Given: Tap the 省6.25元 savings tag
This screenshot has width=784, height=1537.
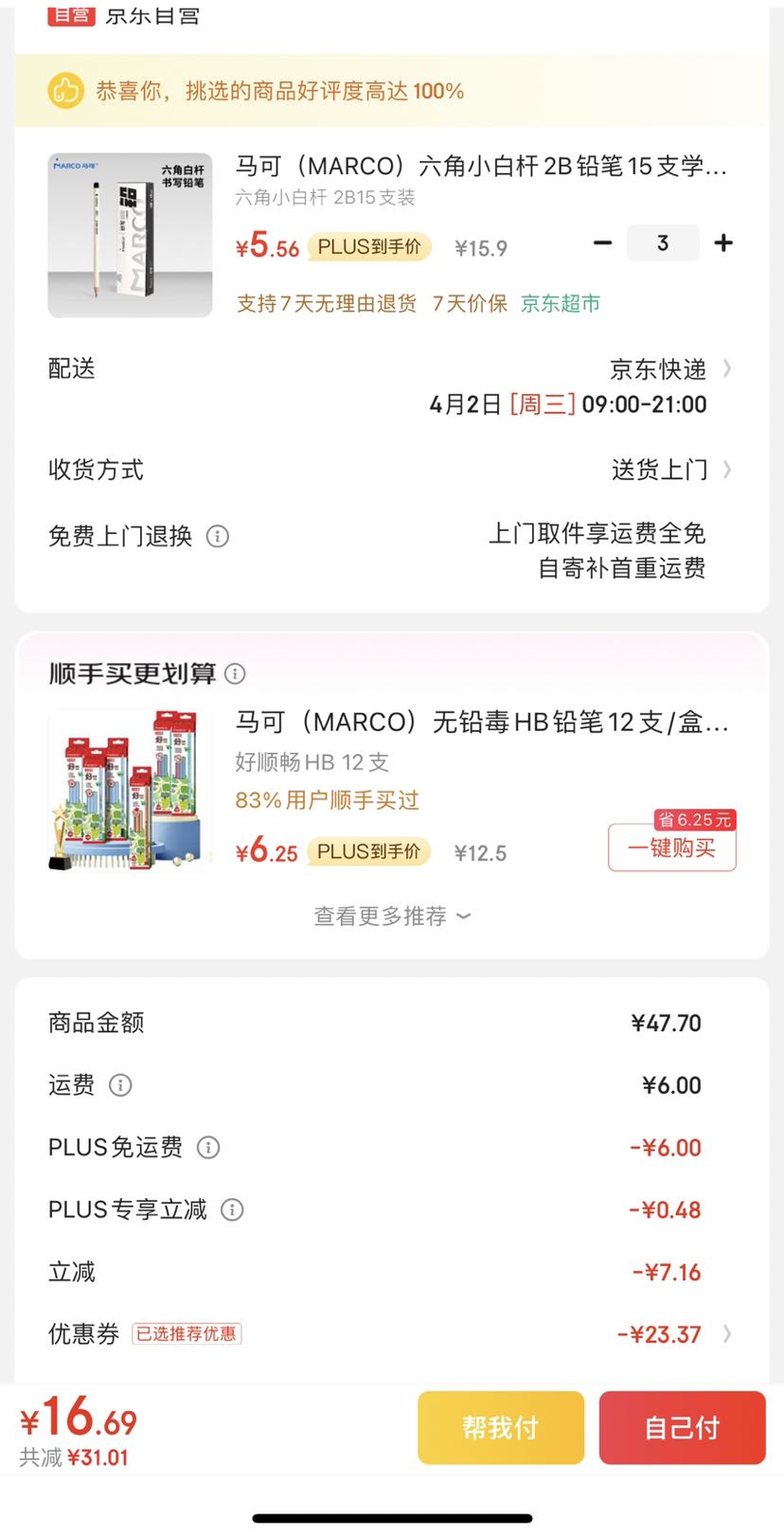Looking at the screenshot, I should [x=694, y=820].
